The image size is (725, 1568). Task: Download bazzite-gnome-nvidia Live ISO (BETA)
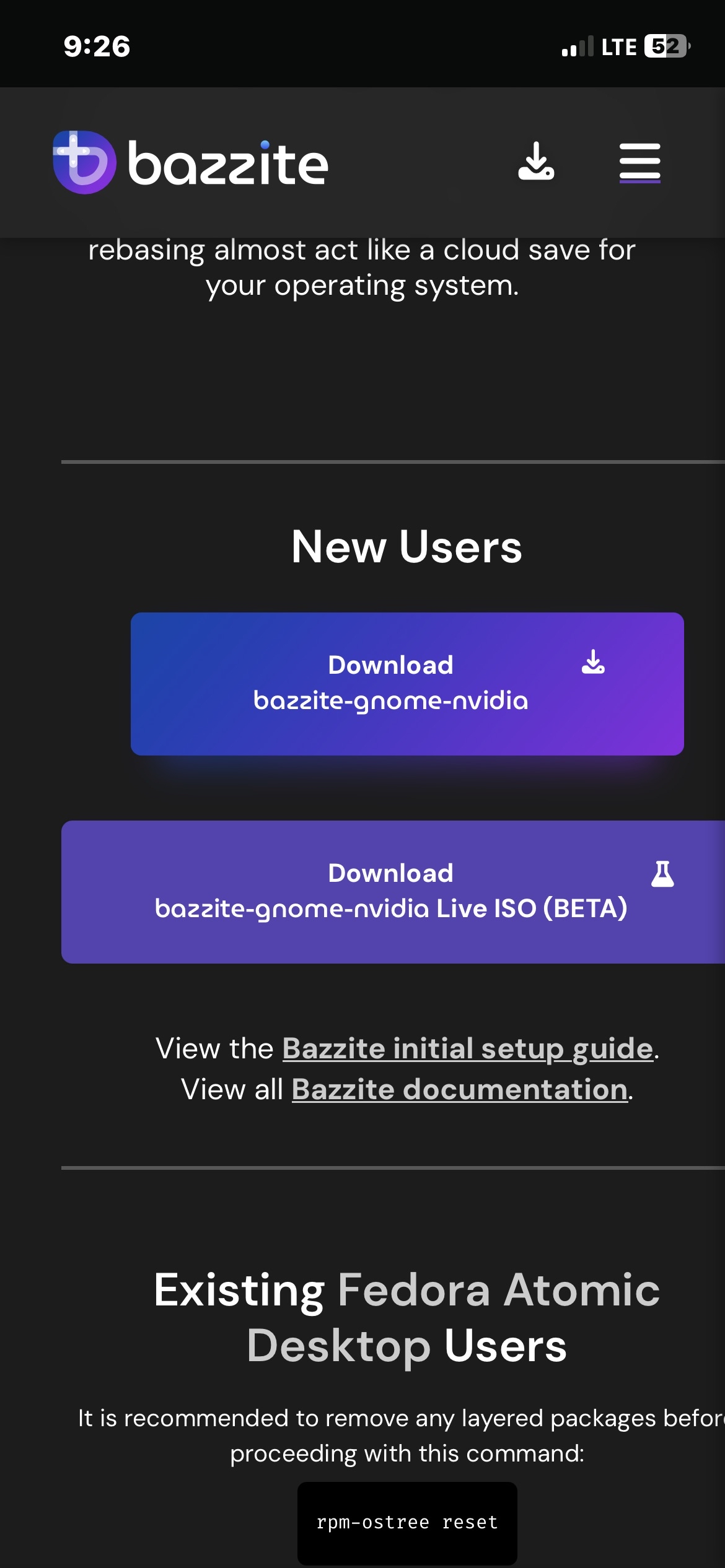[393, 892]
